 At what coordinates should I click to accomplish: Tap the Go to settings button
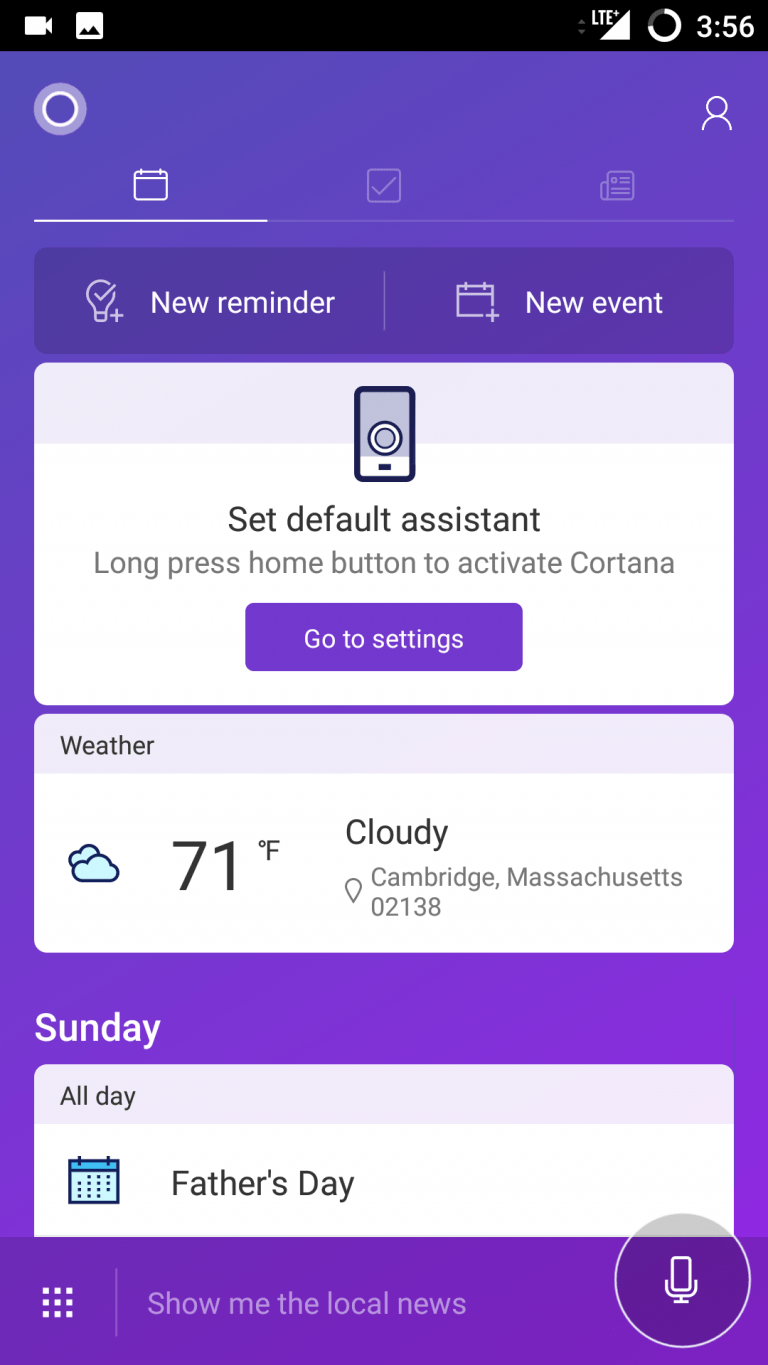pyautogui.click(x=384, y=638)
